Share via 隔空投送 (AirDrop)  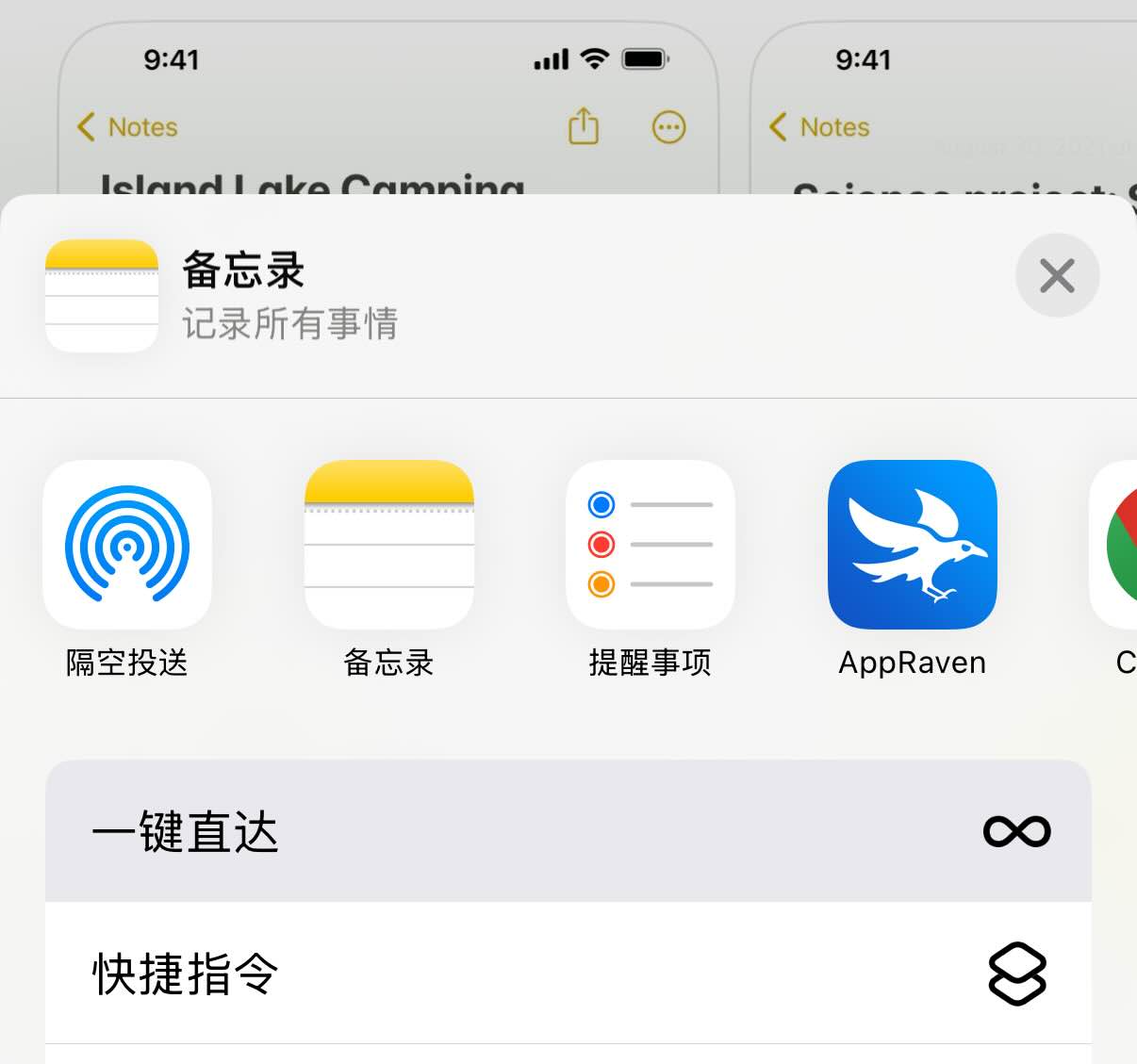coord(127,545)
